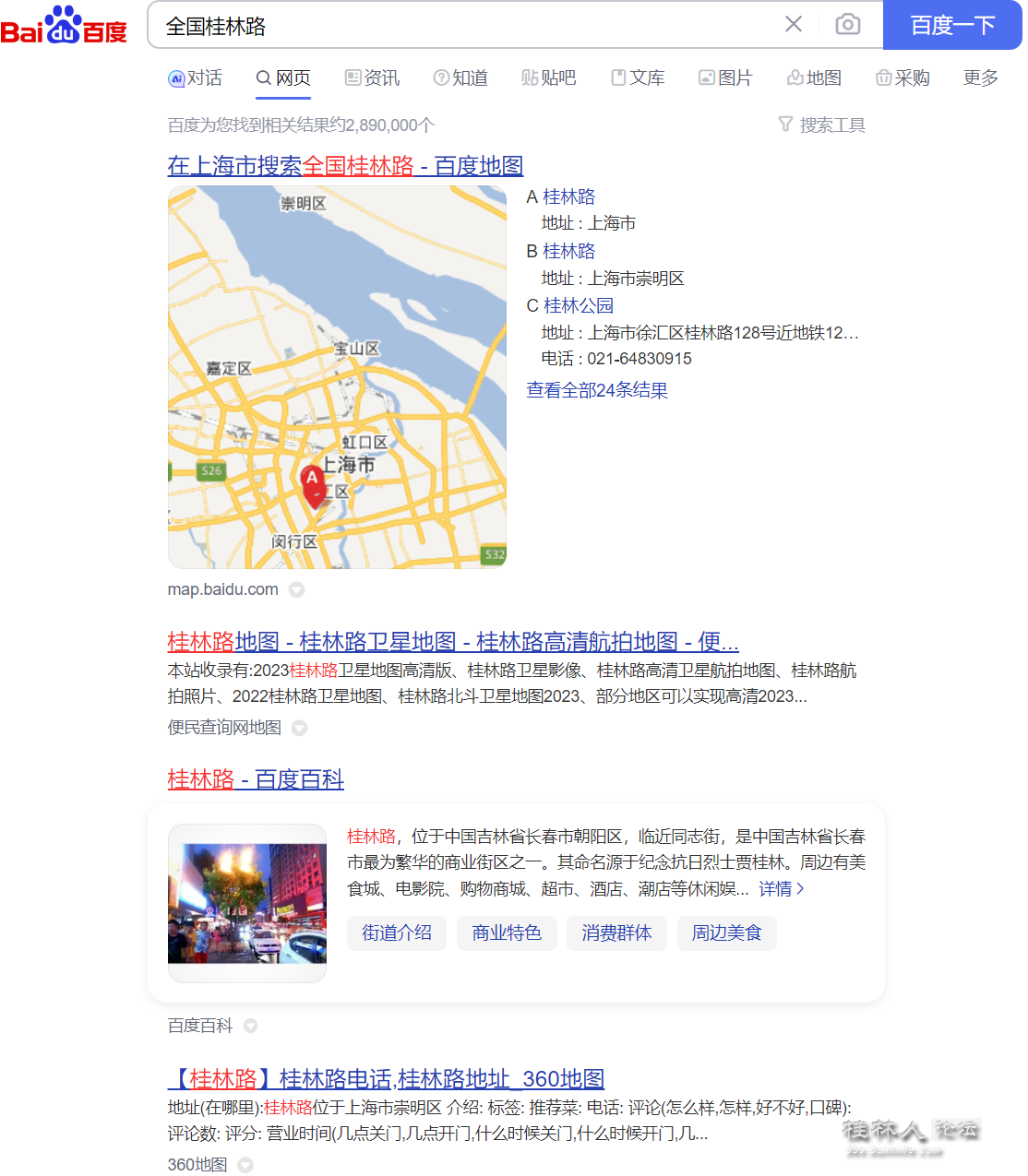This screenshot has height=1176, width=1028.
Task: Open 桂林路 - 百度百科 result
Action: (256, 779)
